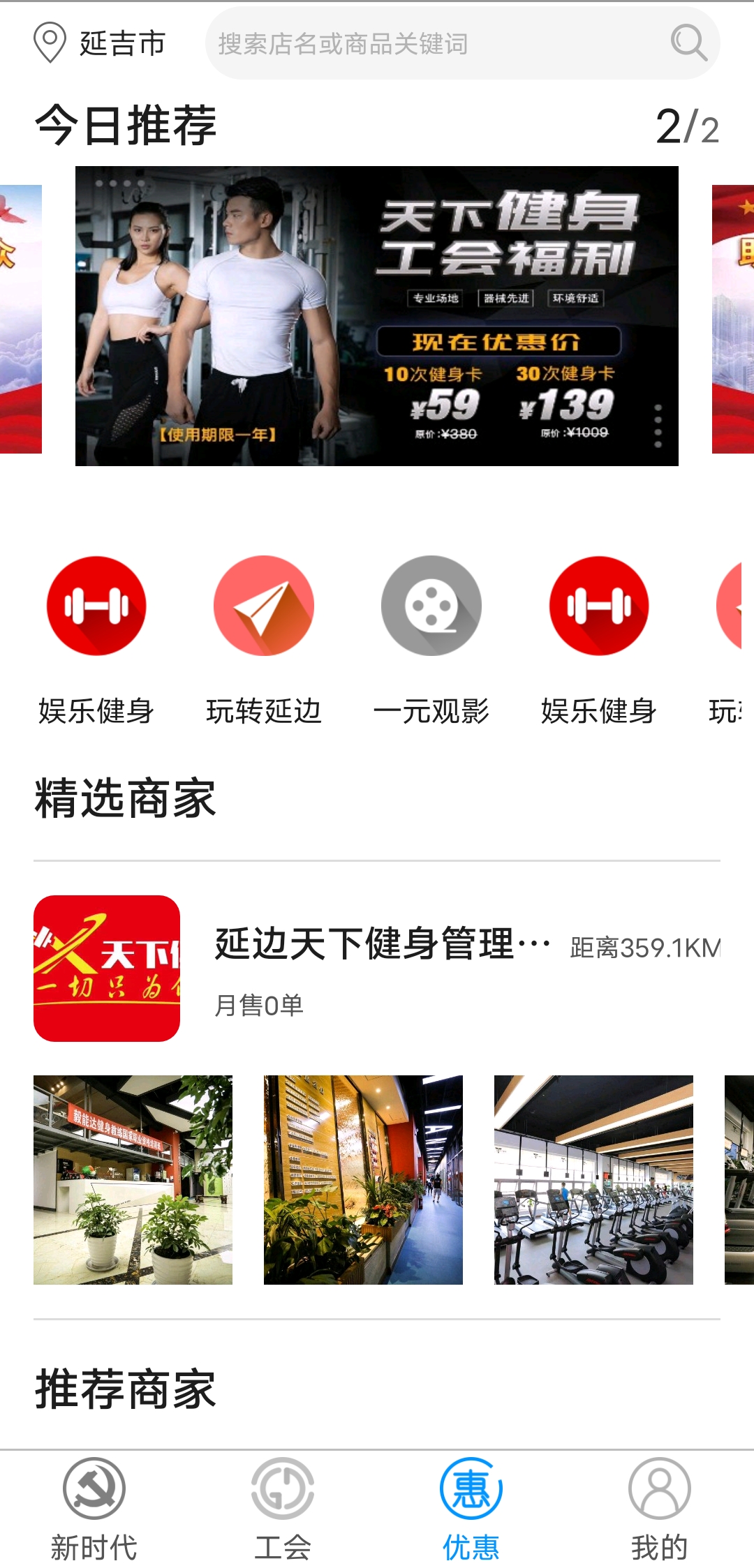Tap the magnifier search icon
Screen dimensions: 754x1568
688,43
